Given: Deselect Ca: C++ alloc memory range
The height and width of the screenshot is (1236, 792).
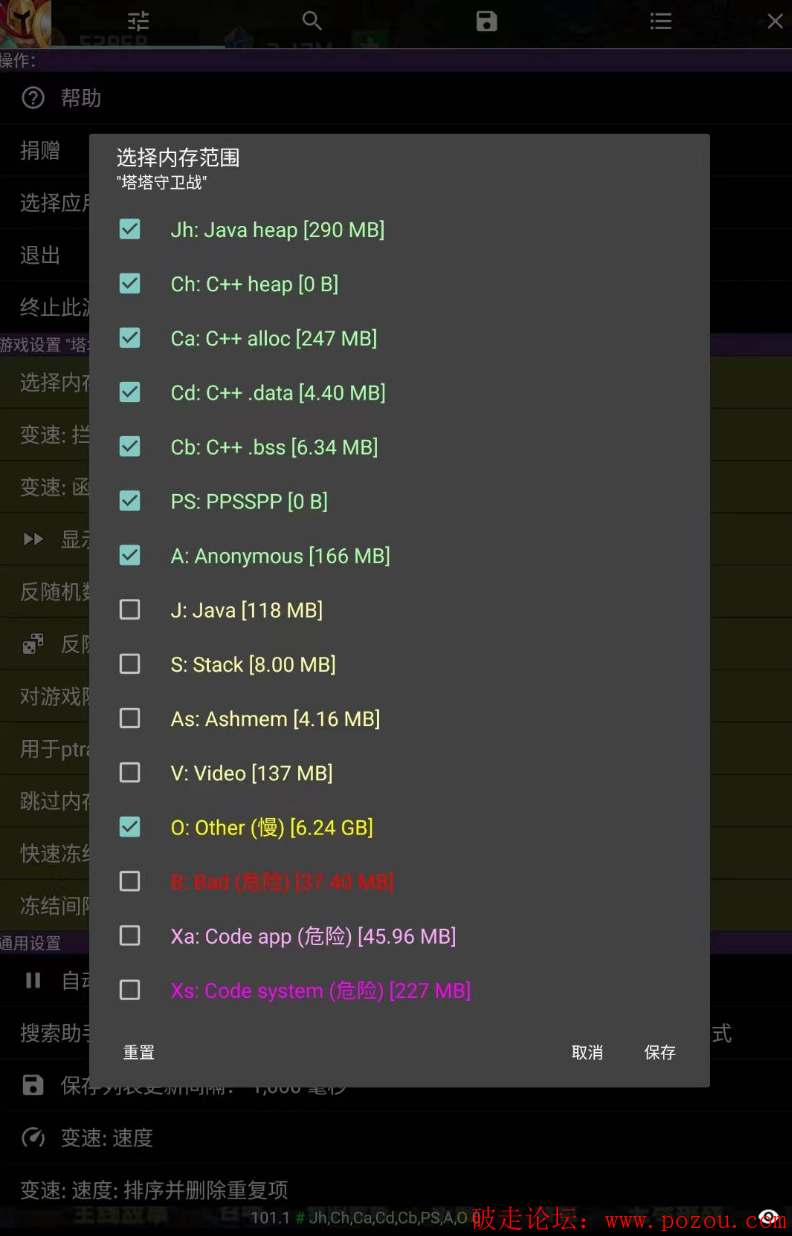Looking at the screenshot, I should pyautogui.click(x=130, y=338).
